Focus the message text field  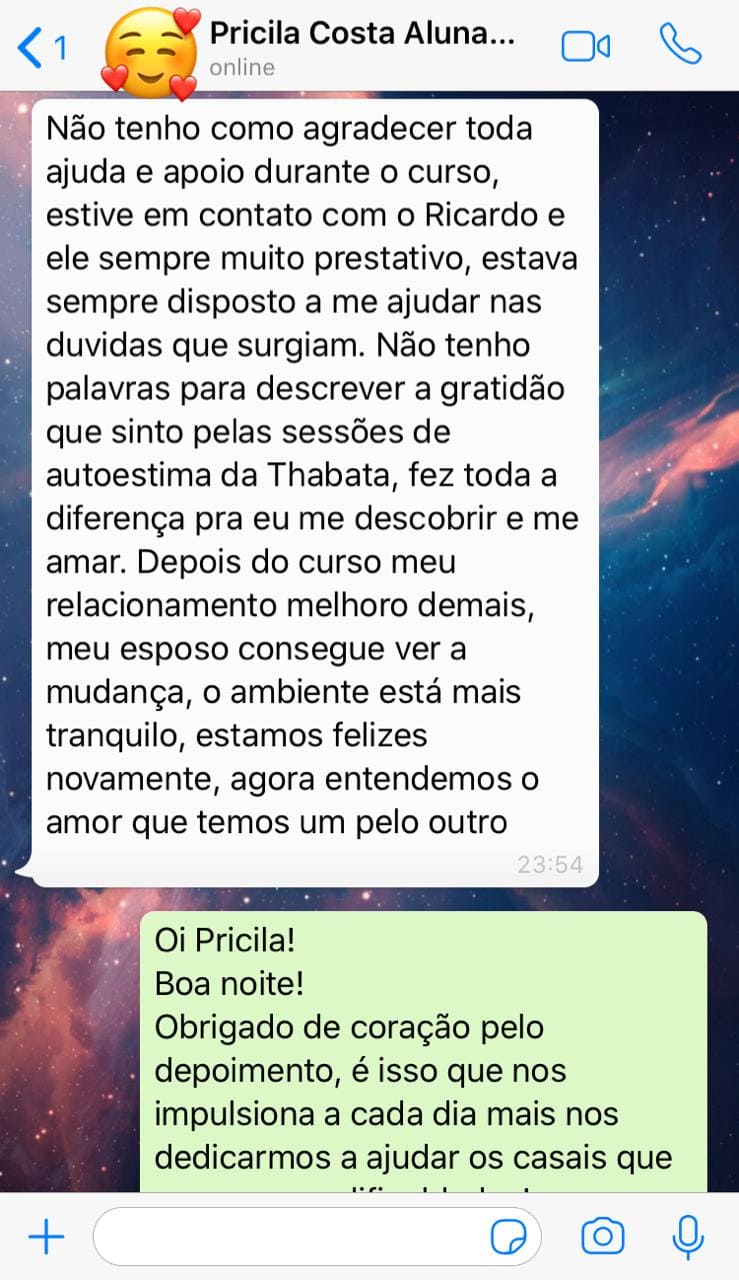(290, 1238)
